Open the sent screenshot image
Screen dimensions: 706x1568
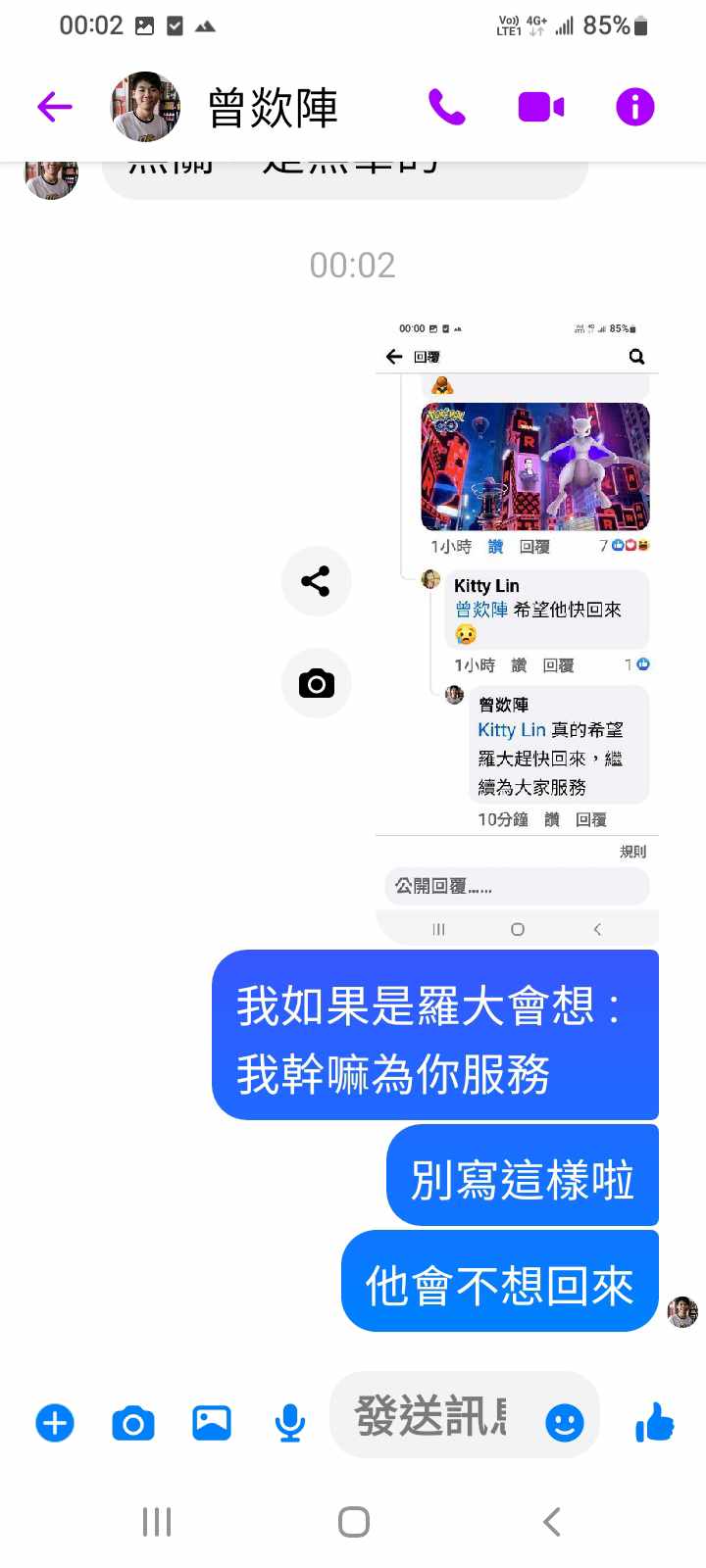[517, 627]
